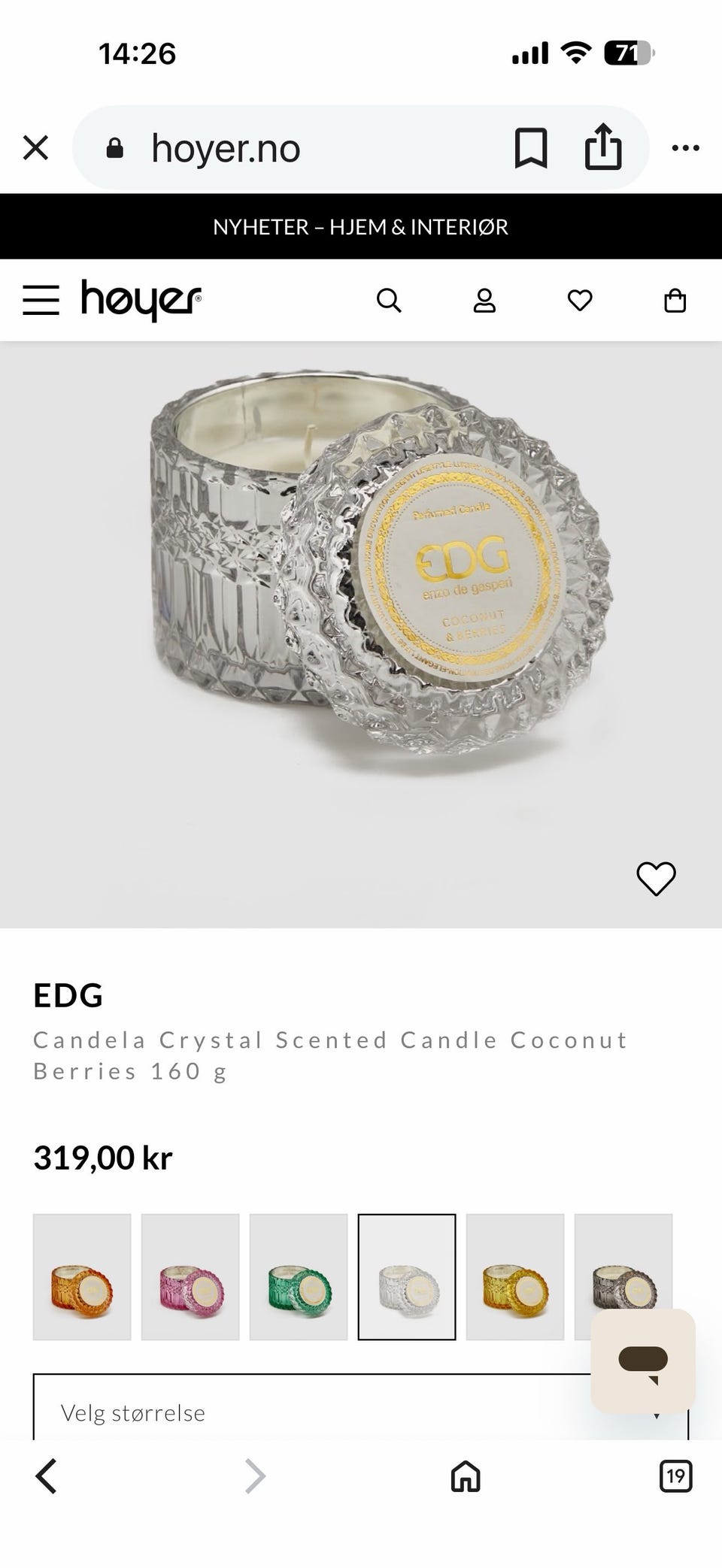
Task: Open the browser tabs overview
Action: (675, 1476)
